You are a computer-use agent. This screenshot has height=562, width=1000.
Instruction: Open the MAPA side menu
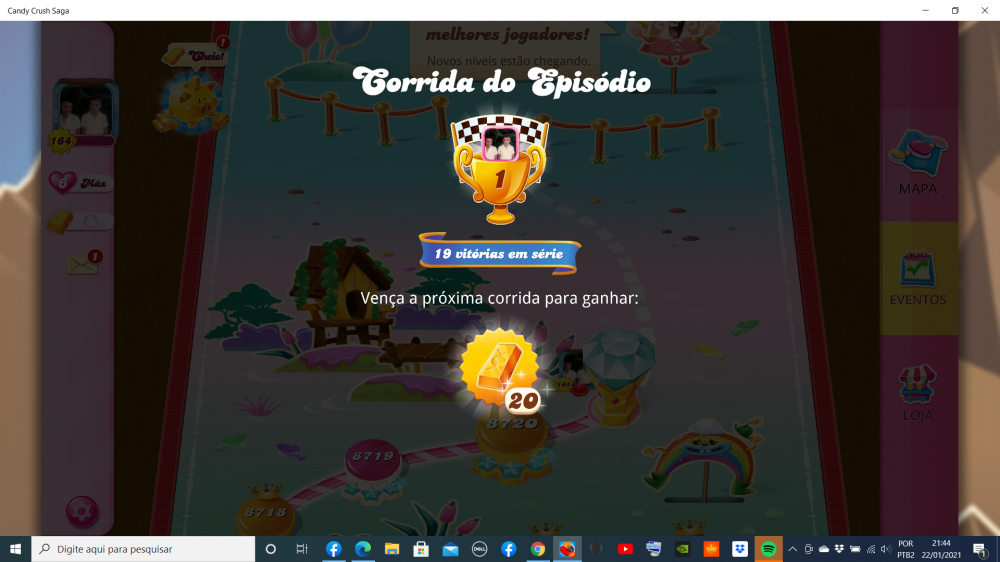918,166
